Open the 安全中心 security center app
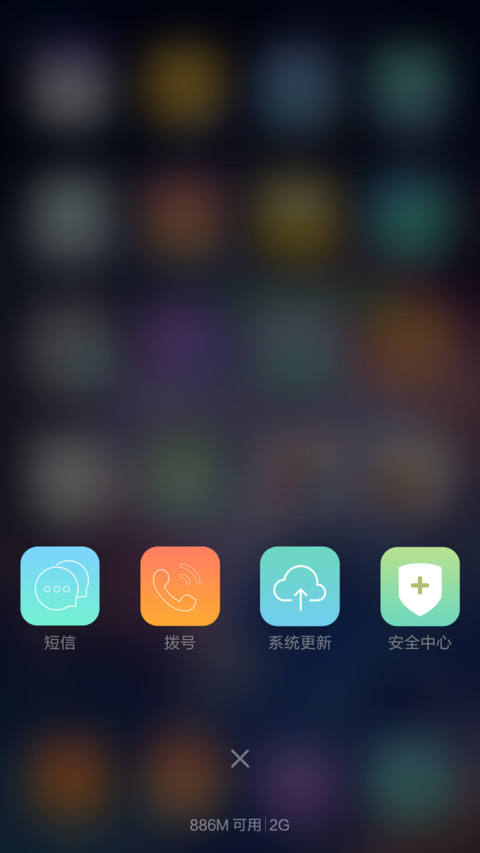 click(420, 586)
